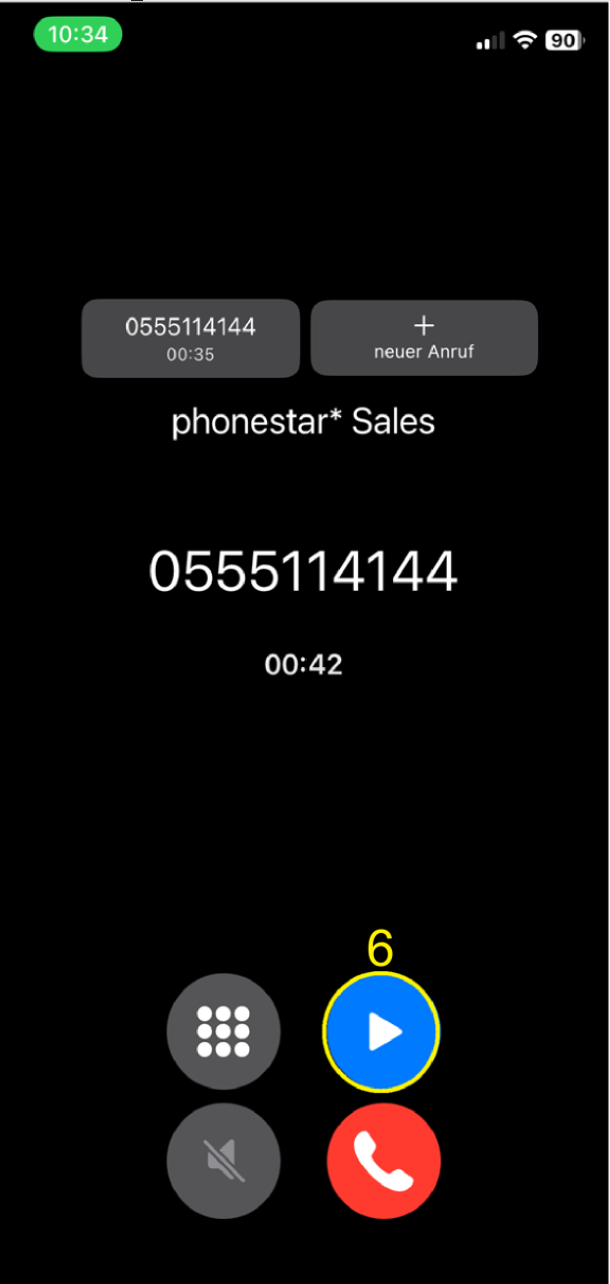The width and height of the screenshot is (610, 1284).
Task: Start a neuer Anruf
Action: click(x=424, y=338)
